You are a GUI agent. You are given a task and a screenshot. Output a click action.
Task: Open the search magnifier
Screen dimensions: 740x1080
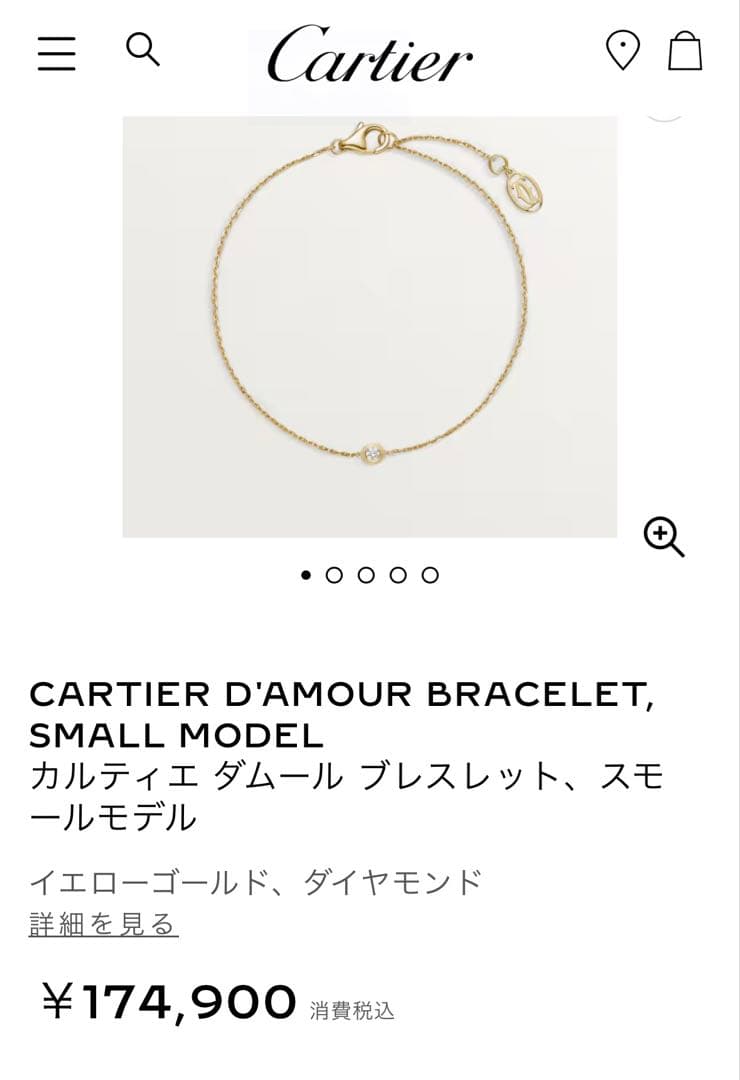coord(143,49)
